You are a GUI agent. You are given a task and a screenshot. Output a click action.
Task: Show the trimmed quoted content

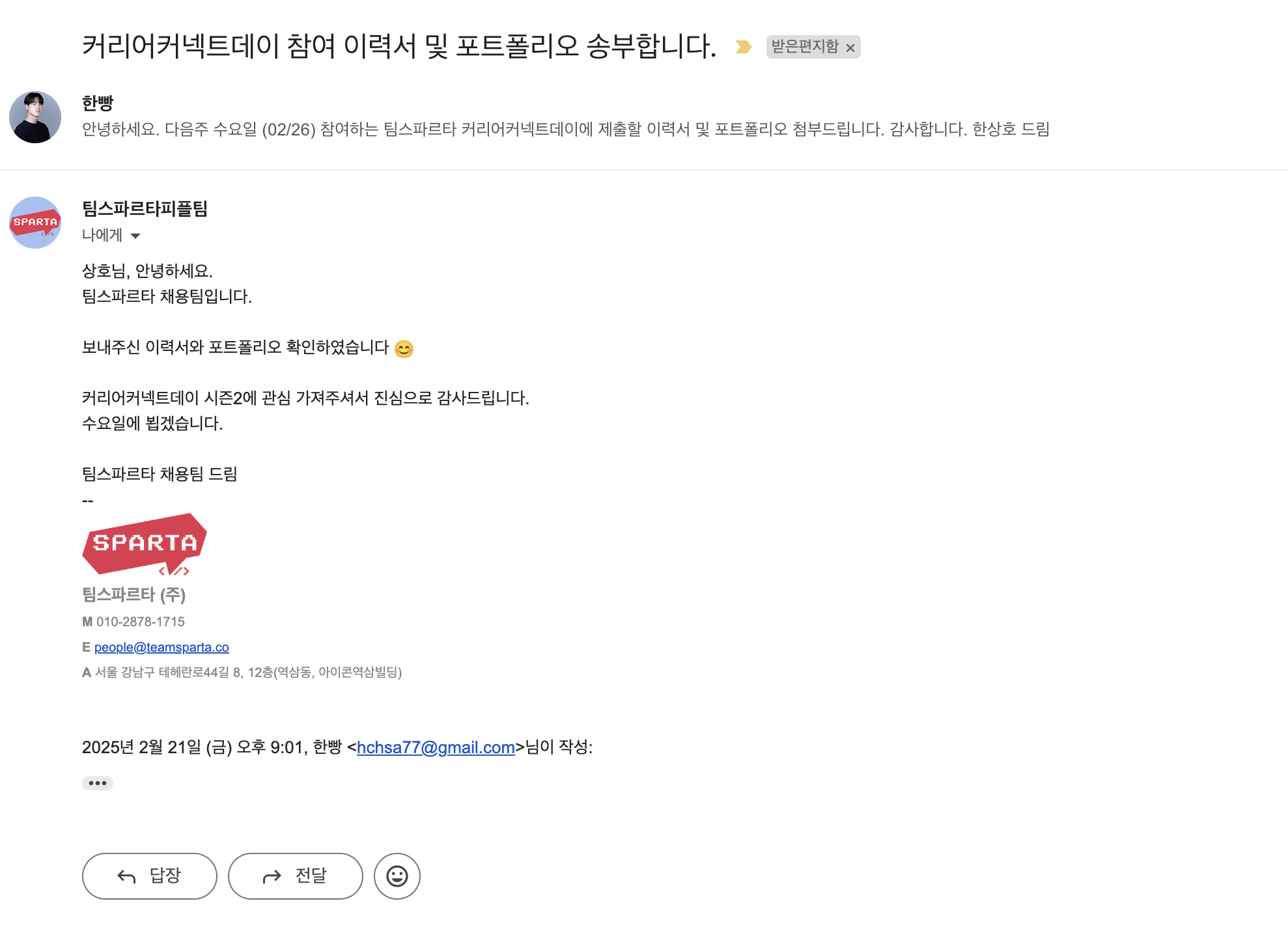coord(98,783)
